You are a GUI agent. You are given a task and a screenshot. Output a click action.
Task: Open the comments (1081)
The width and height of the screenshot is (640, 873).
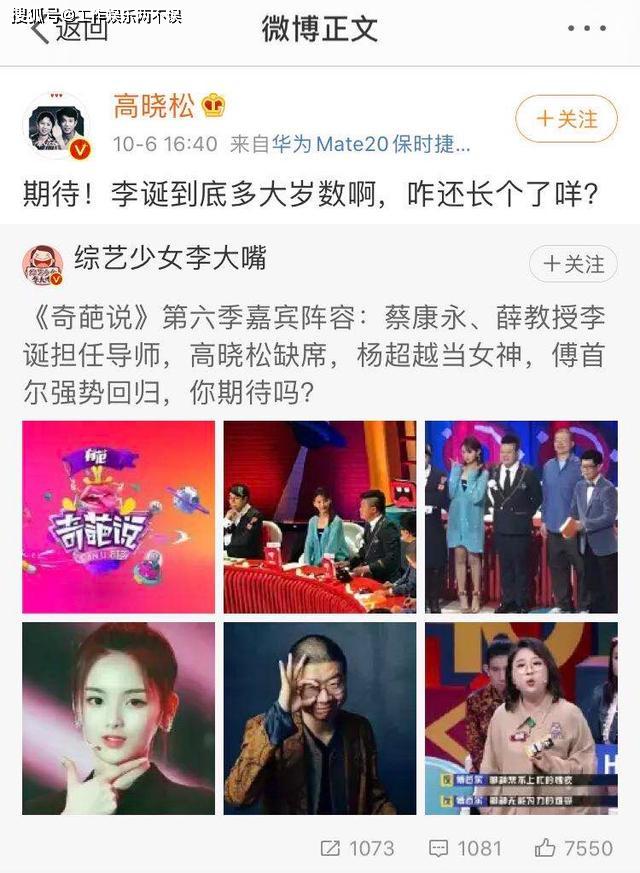465,848
